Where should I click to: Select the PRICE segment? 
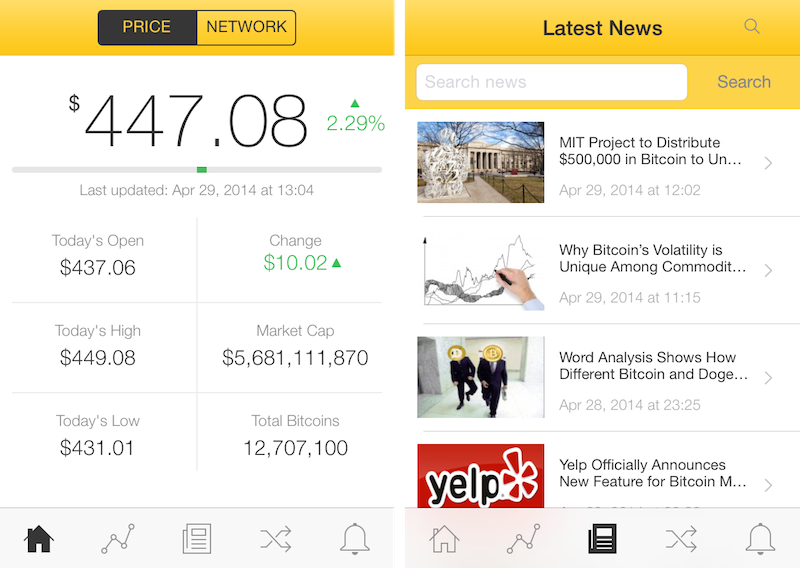click(147, 27)
